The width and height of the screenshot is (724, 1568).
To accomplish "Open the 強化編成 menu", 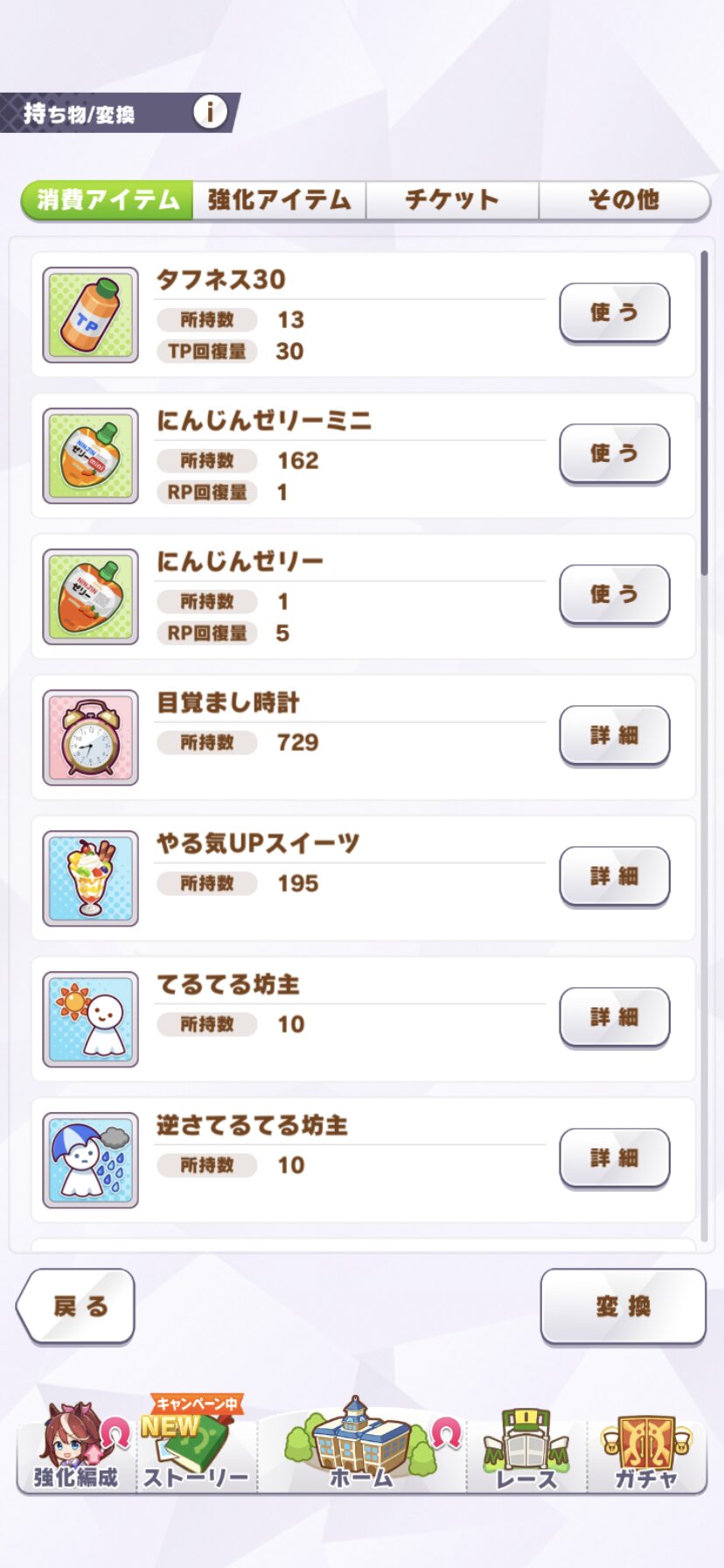I will (x=76, y=1448).
